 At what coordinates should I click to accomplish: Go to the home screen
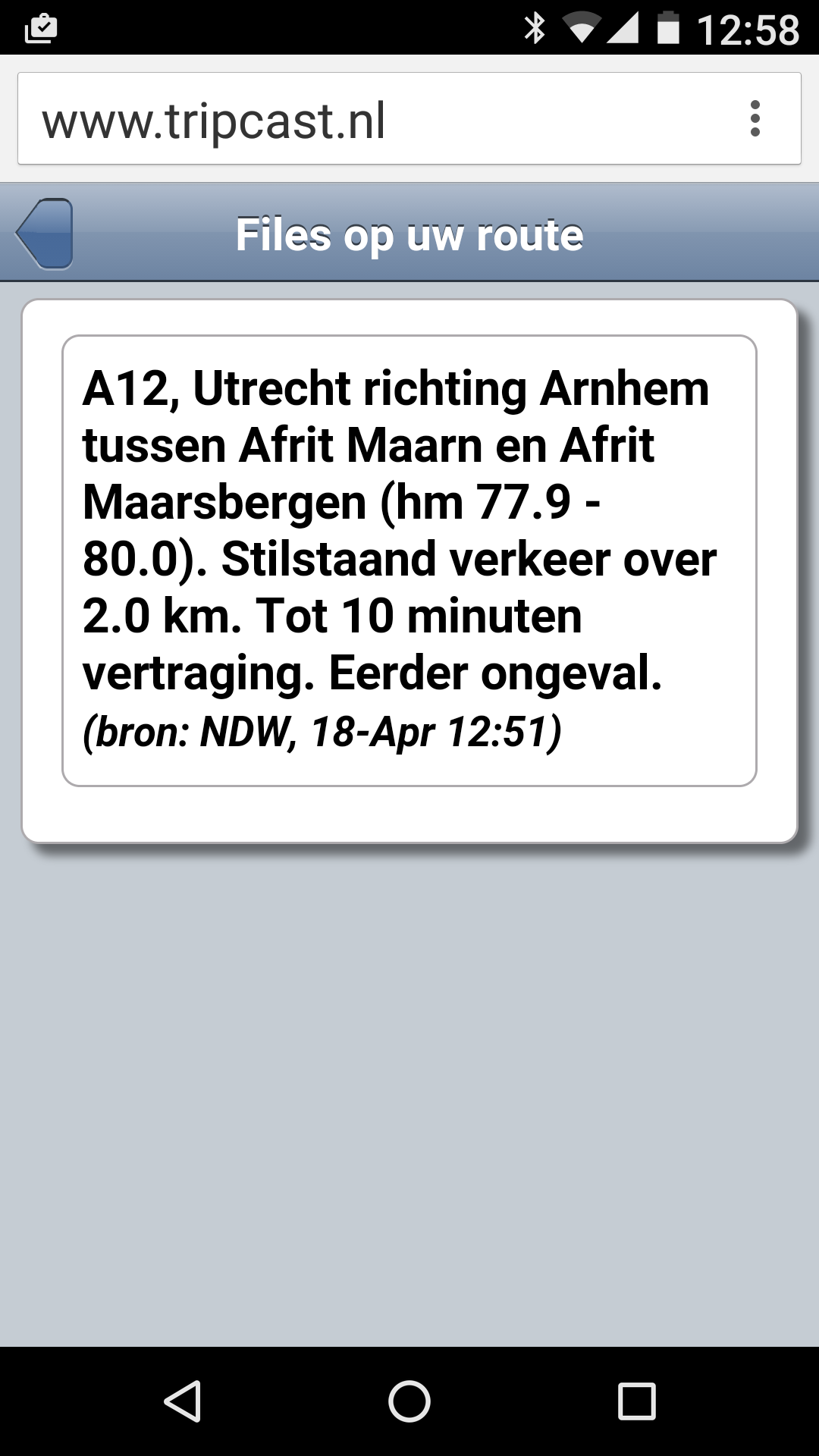(x=409, y=1401)
